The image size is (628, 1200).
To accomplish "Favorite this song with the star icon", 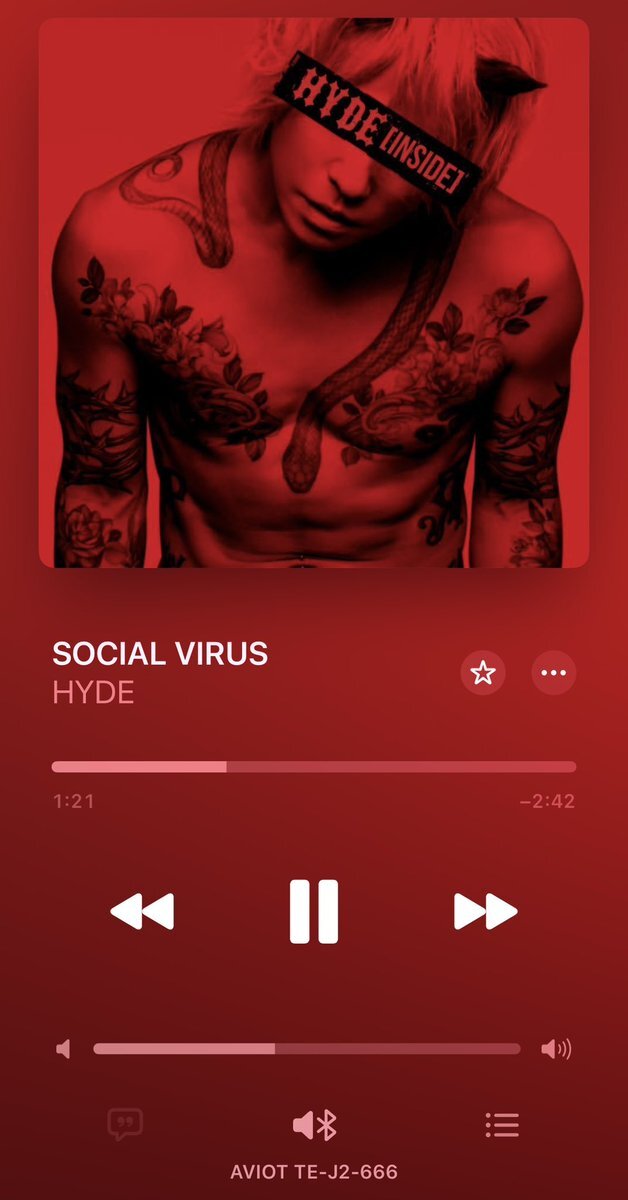I will coord(483,673).
